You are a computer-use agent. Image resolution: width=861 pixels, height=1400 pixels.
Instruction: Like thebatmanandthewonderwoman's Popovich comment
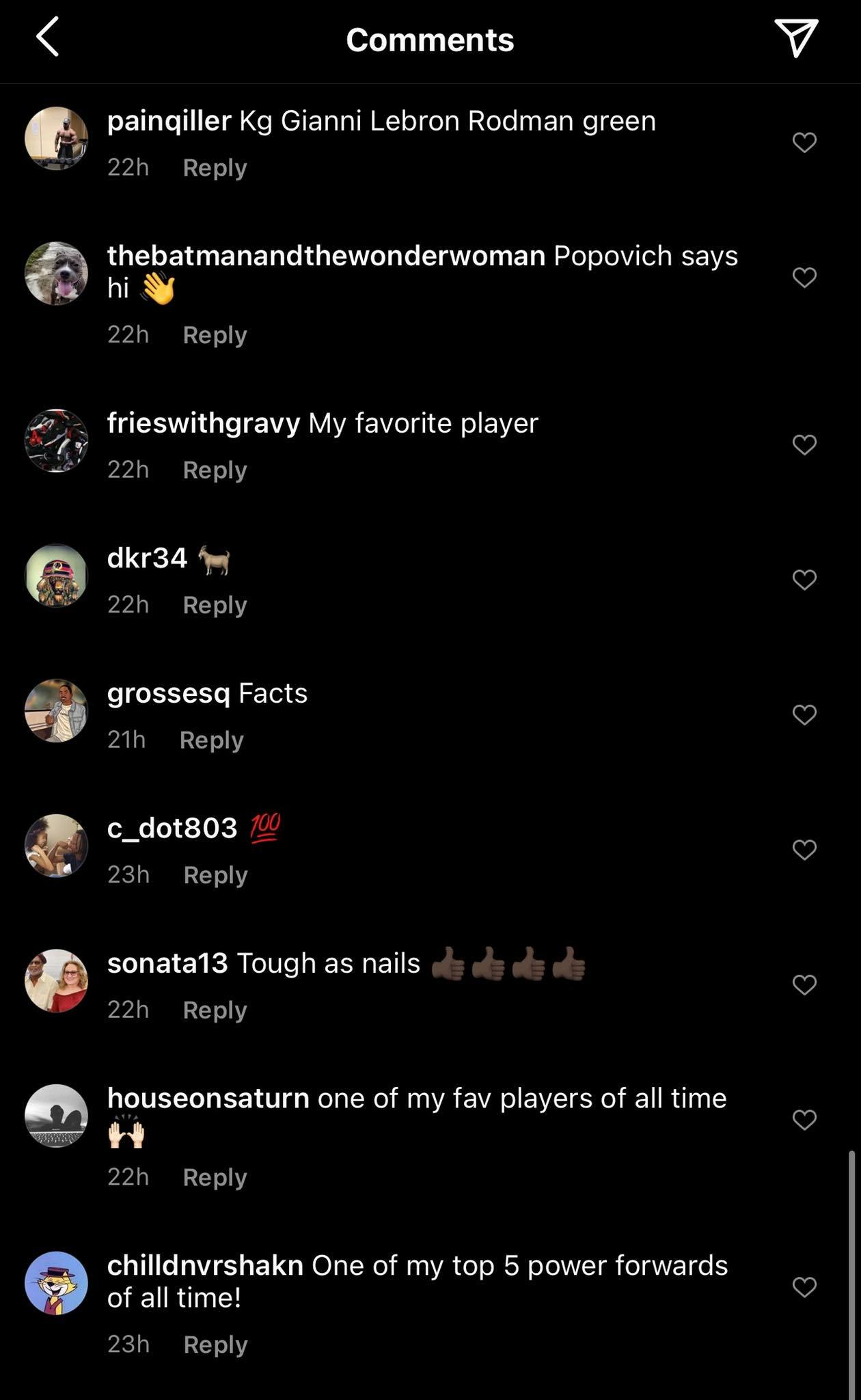coord(804,277)
